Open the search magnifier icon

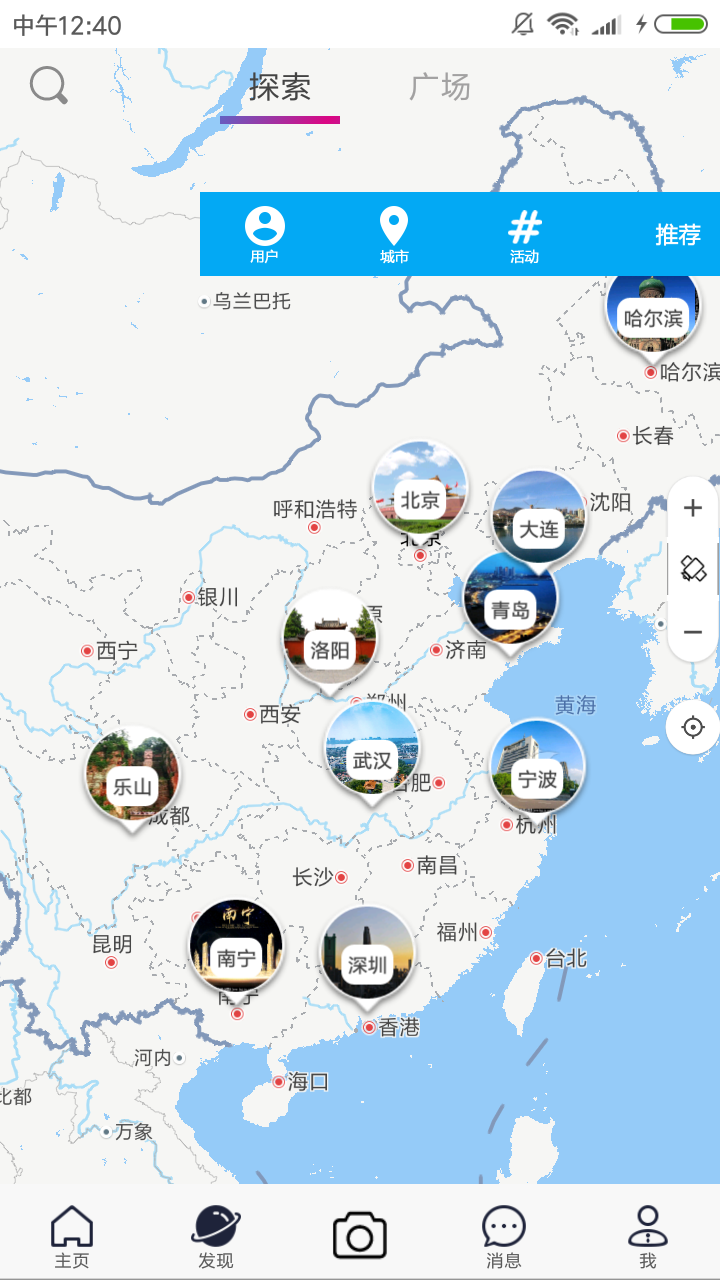[48, 86]
